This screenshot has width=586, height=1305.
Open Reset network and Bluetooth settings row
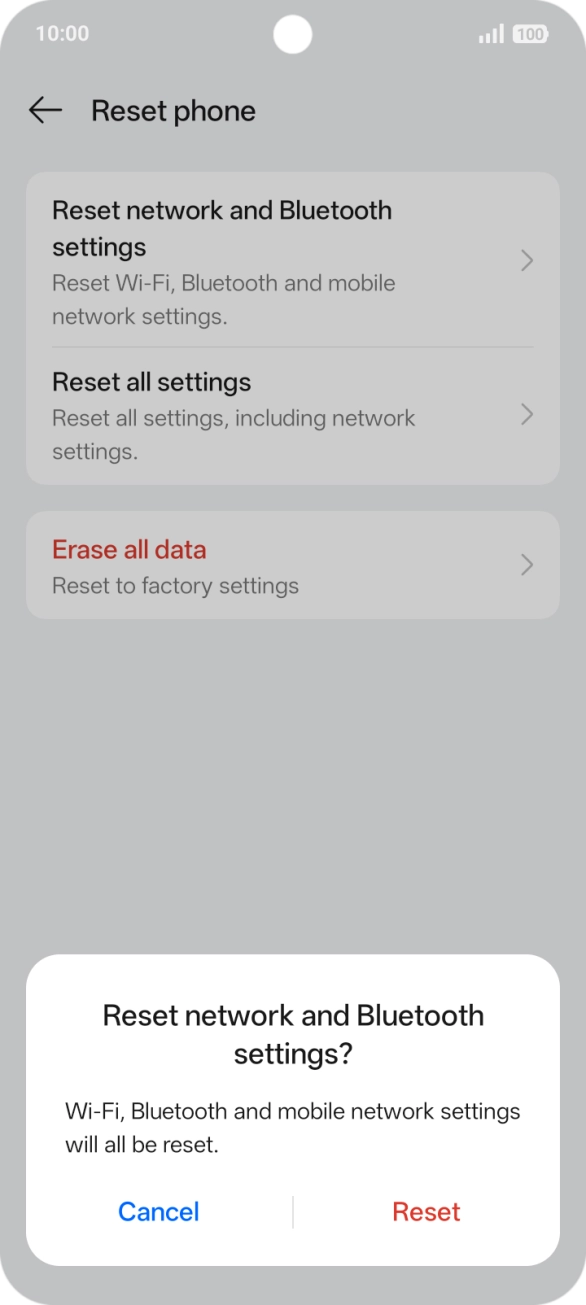293,260
